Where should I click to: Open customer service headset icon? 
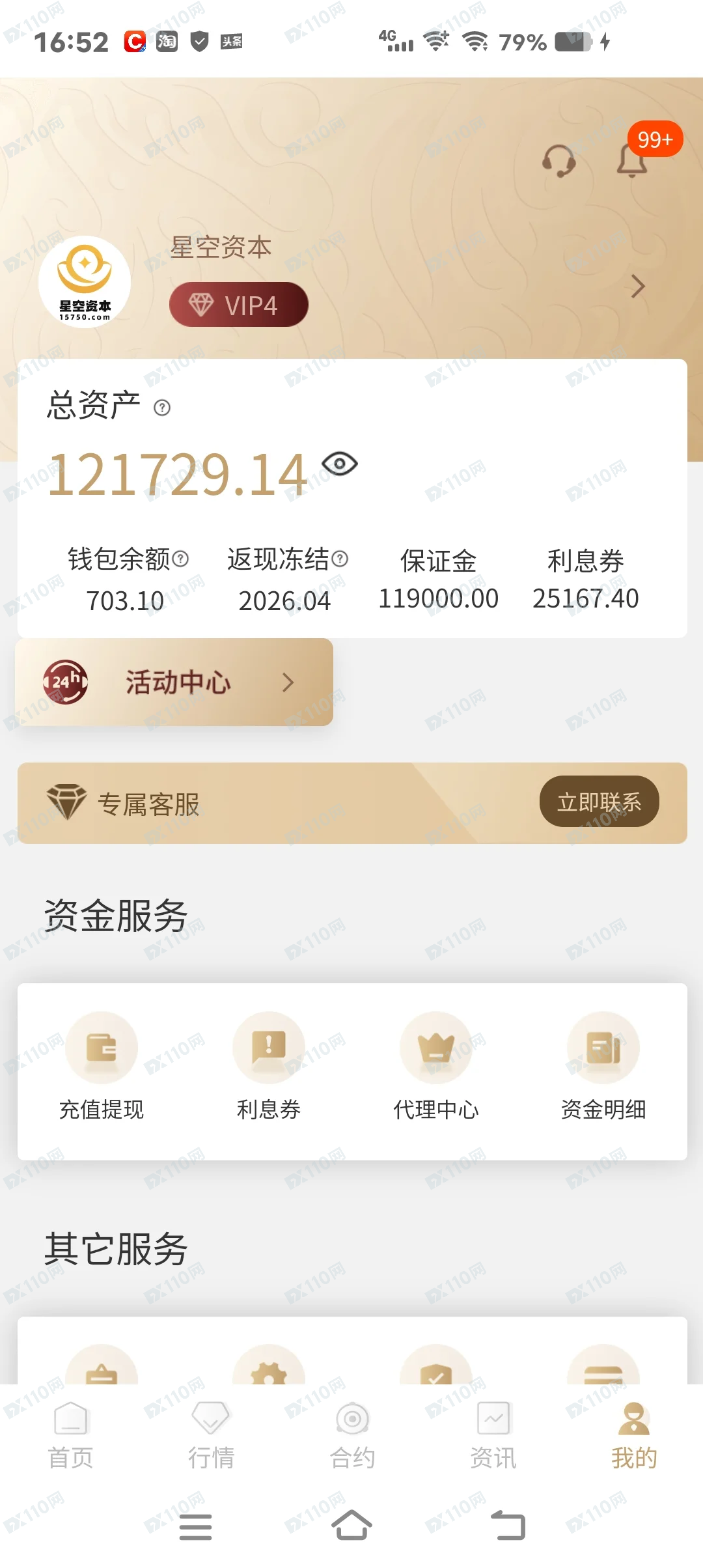pos(558,161)
